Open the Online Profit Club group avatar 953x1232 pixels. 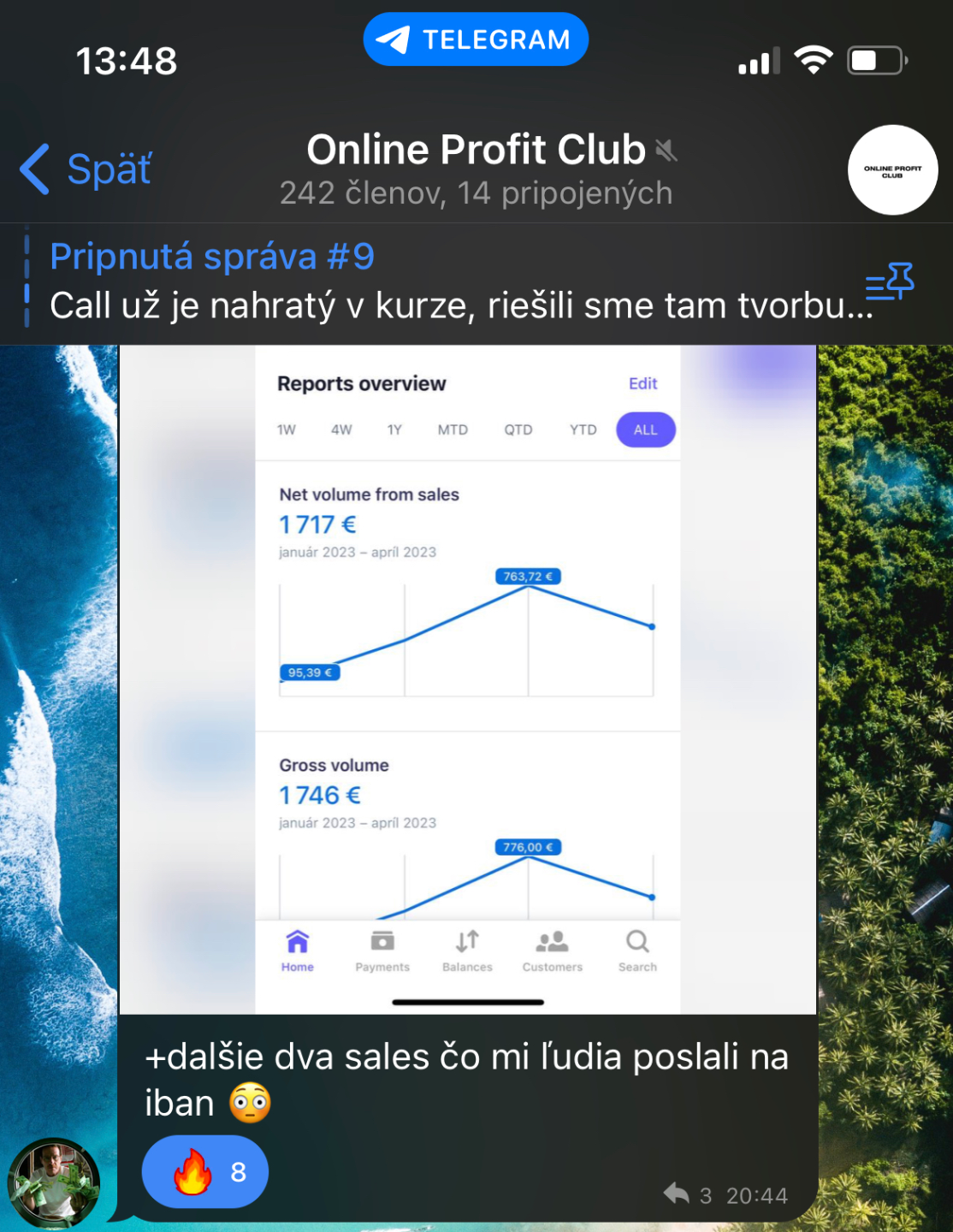[x=892, y=170]
